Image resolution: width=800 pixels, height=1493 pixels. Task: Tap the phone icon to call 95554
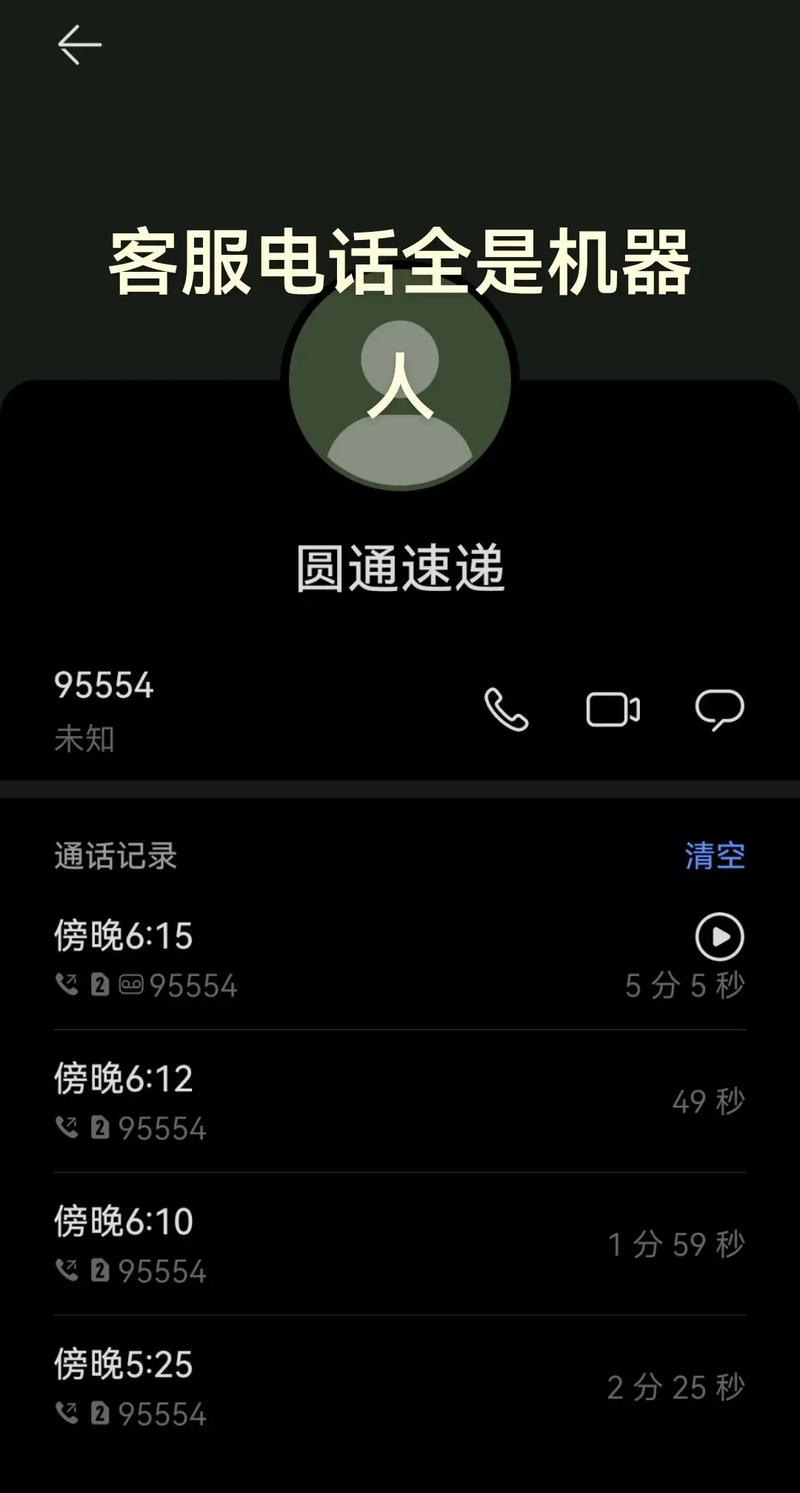[x=507, y=711]
